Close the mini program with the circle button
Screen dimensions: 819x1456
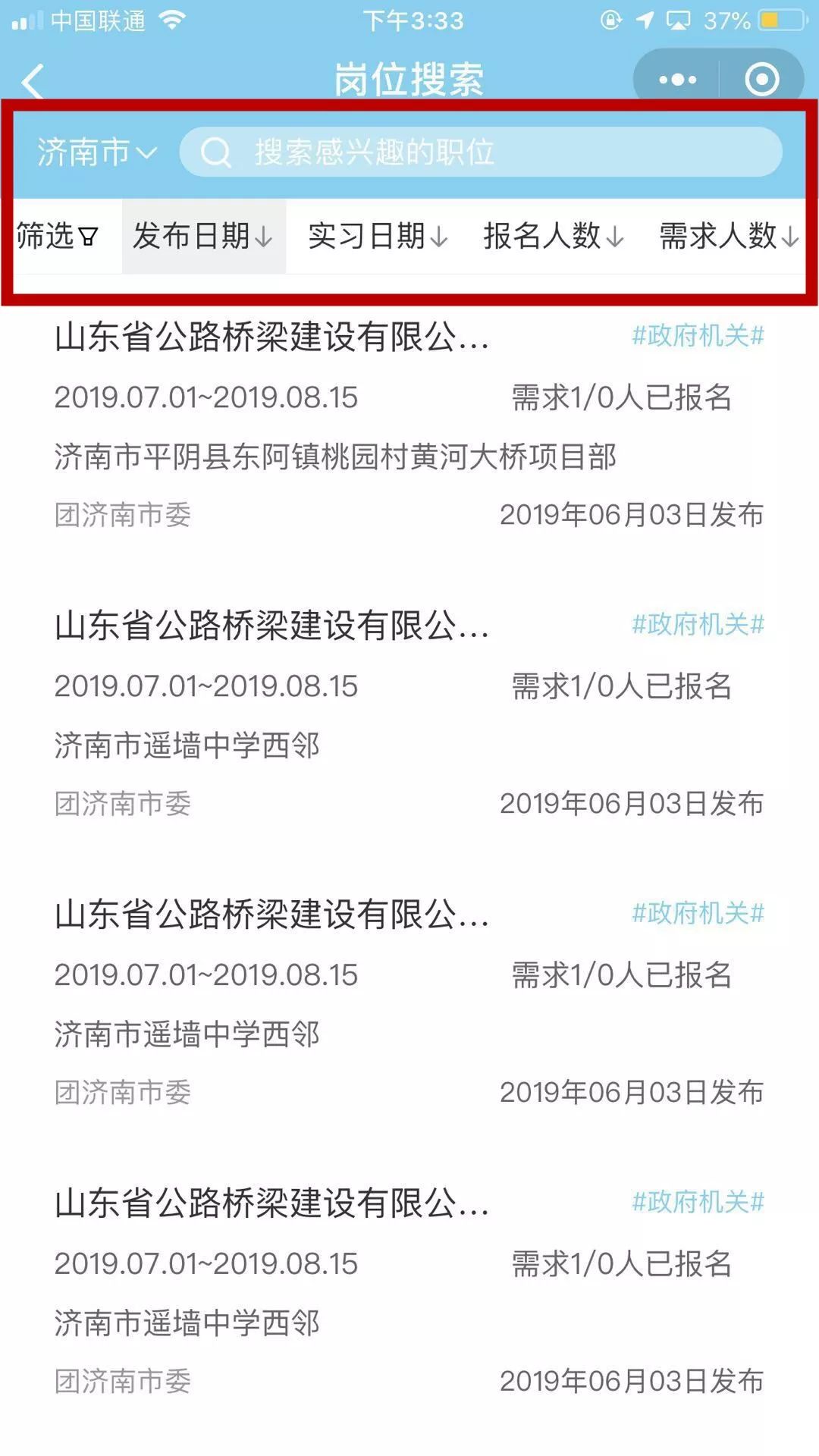pos(761,80)
